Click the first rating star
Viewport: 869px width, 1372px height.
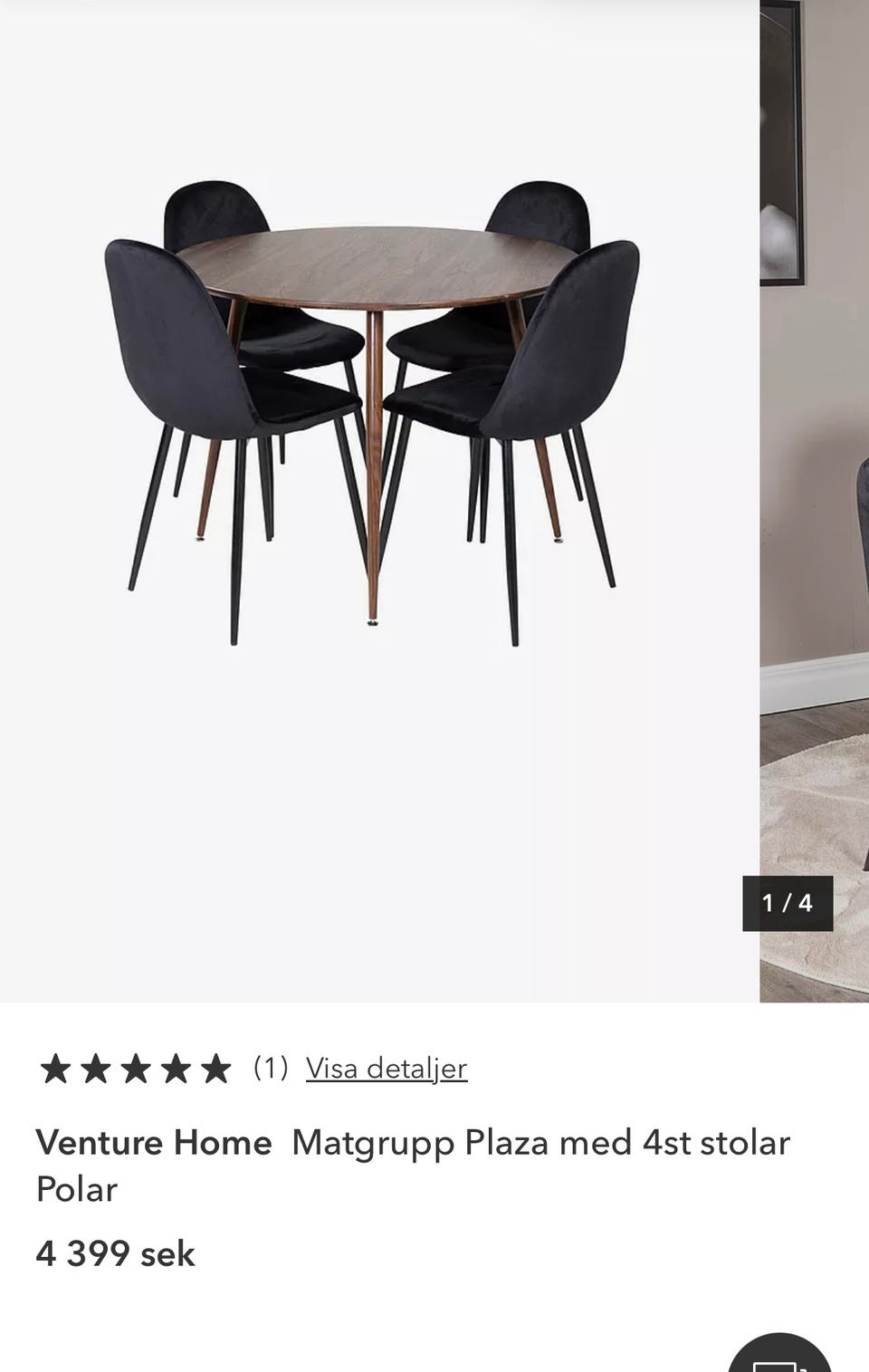pos(54,1069)
